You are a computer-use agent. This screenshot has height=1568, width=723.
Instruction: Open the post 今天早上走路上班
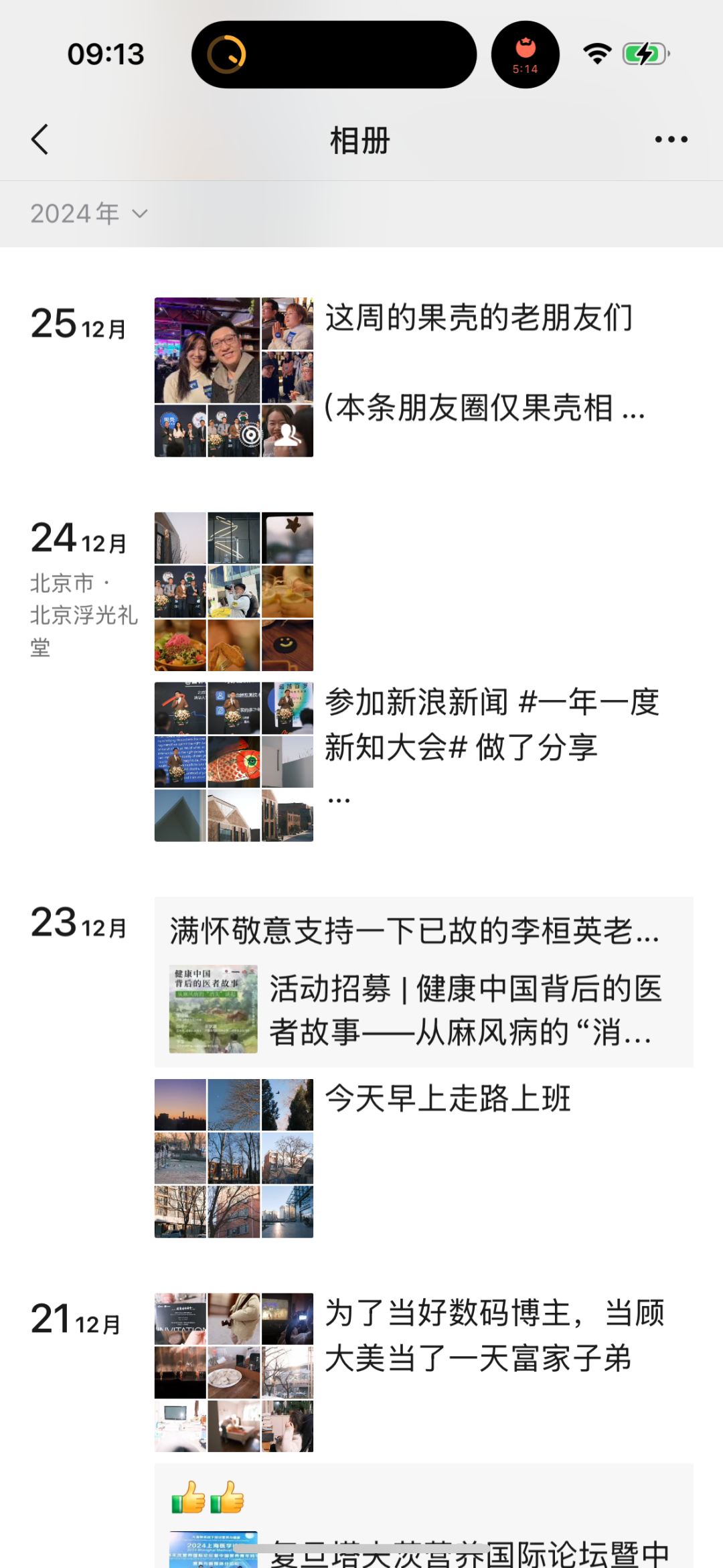tap(424, 1158)
